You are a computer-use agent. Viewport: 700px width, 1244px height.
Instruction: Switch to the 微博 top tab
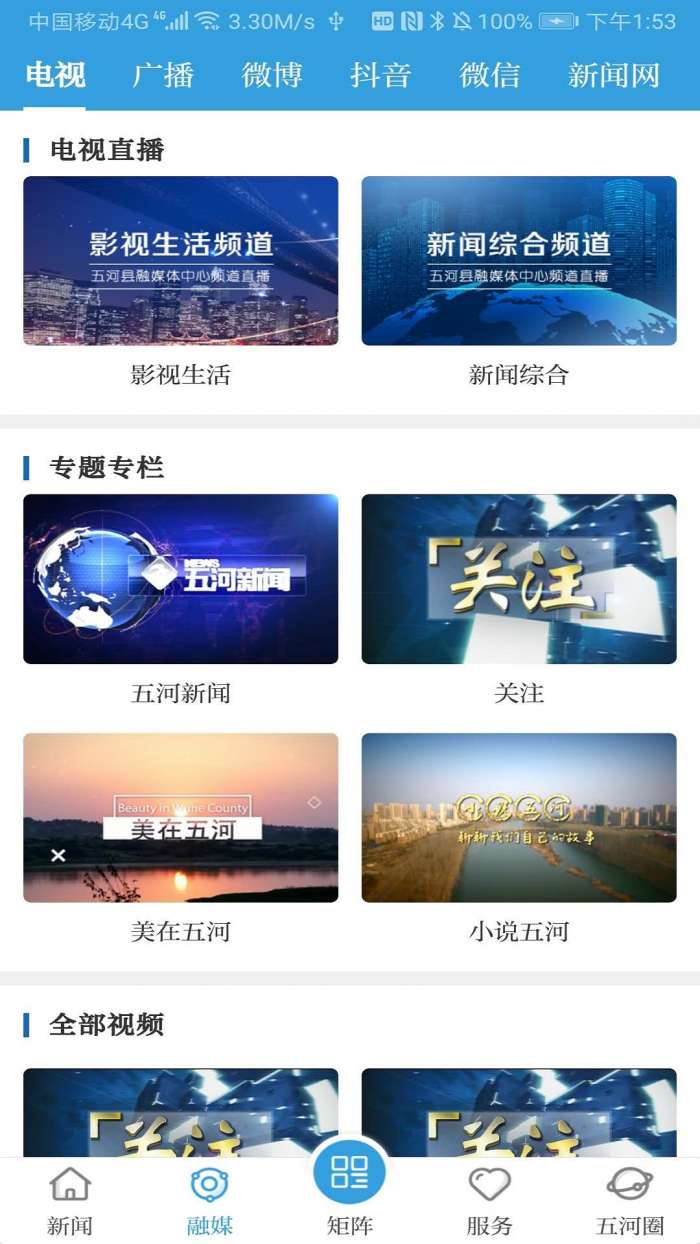click(x=272, y=75)
